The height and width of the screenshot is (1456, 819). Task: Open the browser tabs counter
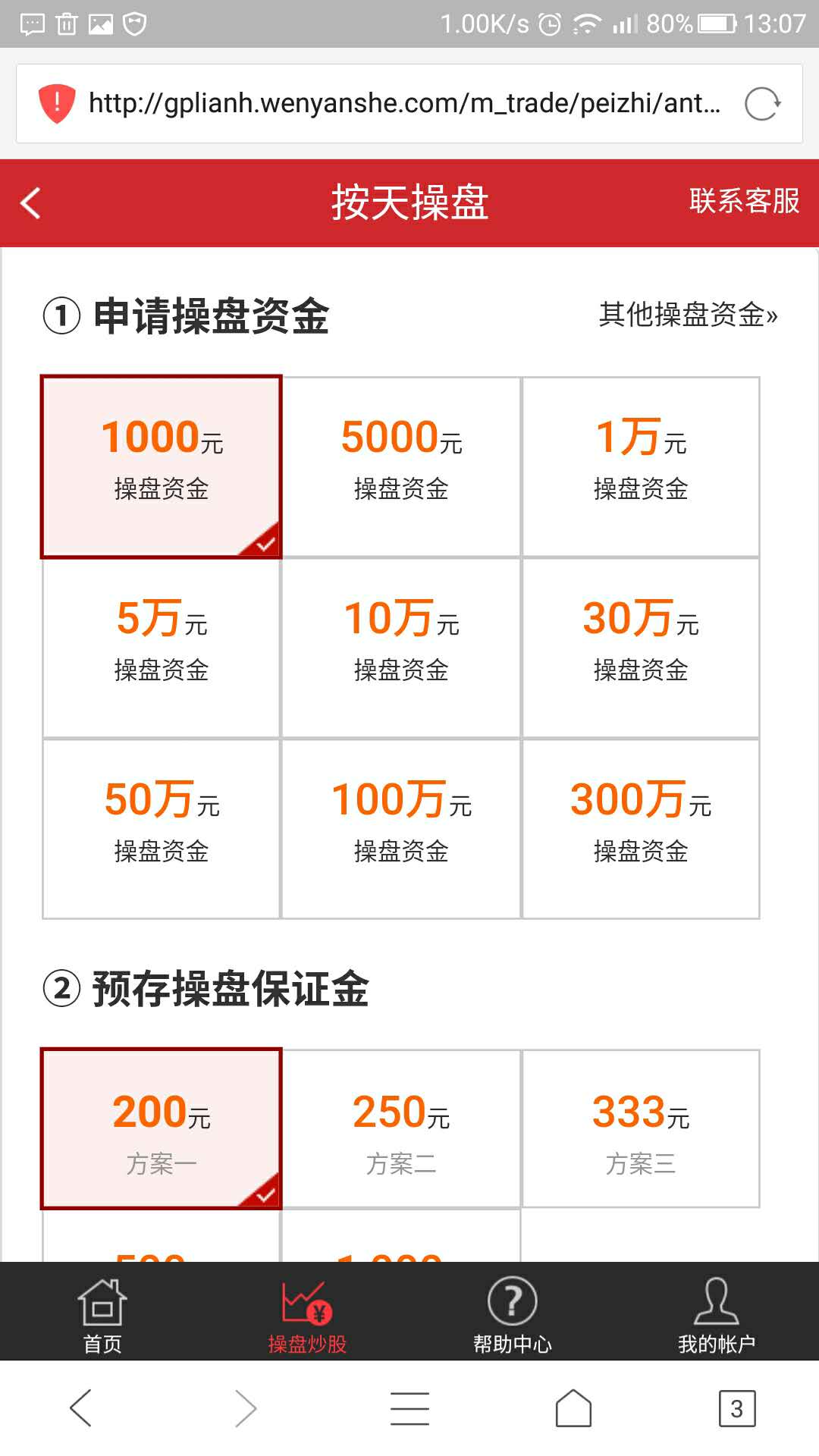[736, 1408]
